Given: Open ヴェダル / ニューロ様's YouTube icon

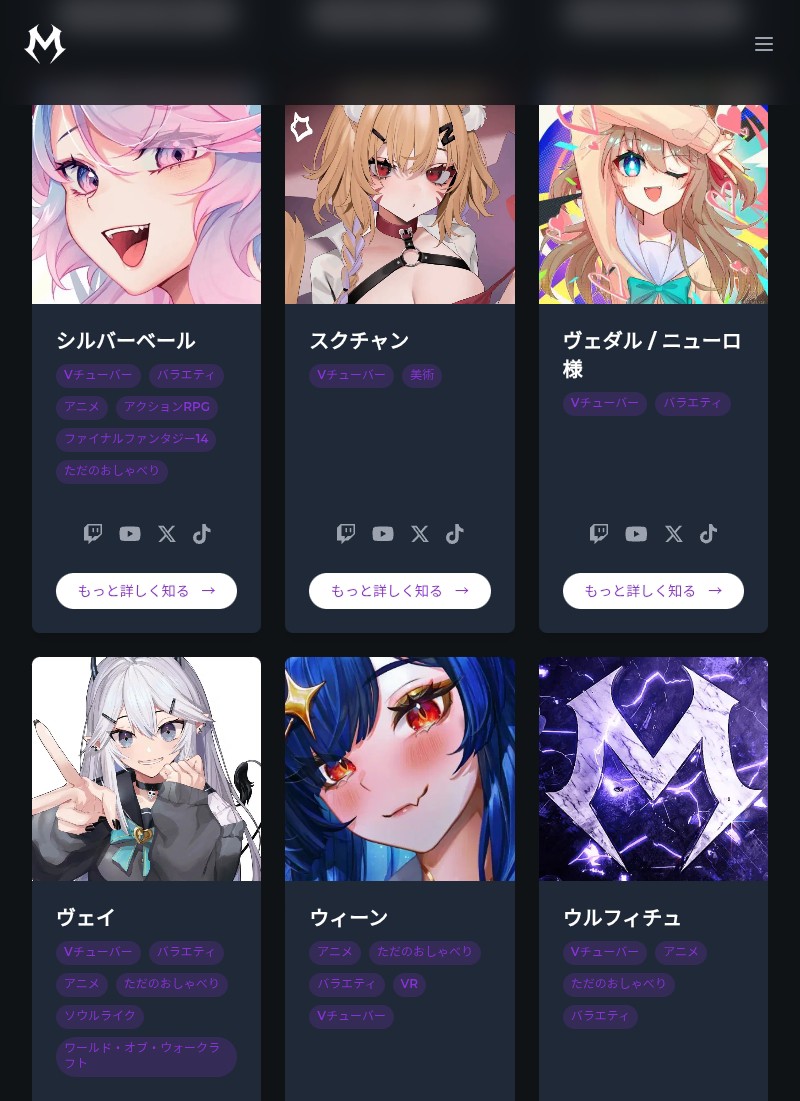Looking at the screenshot, I should (x=636, y=534).
